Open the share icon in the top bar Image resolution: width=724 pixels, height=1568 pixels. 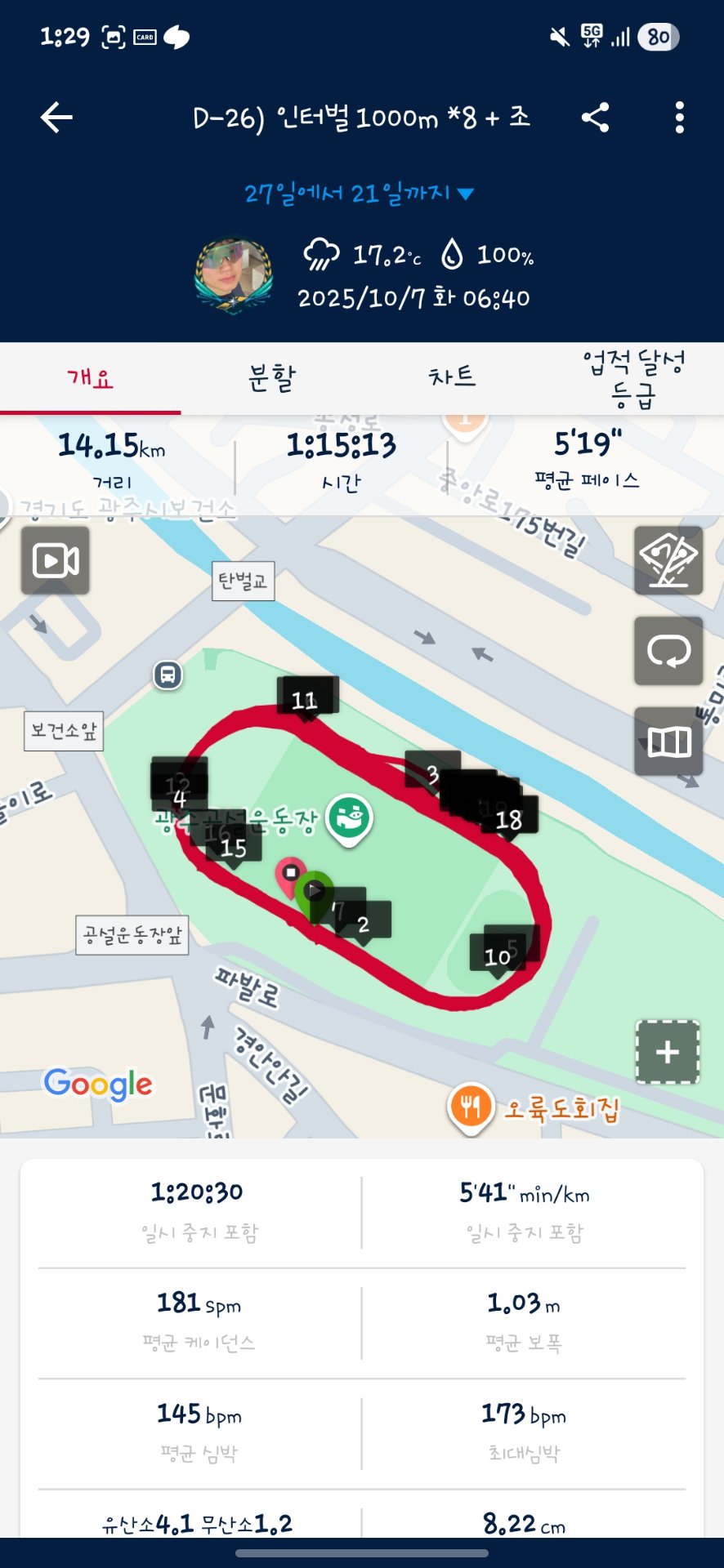[596, 117]
